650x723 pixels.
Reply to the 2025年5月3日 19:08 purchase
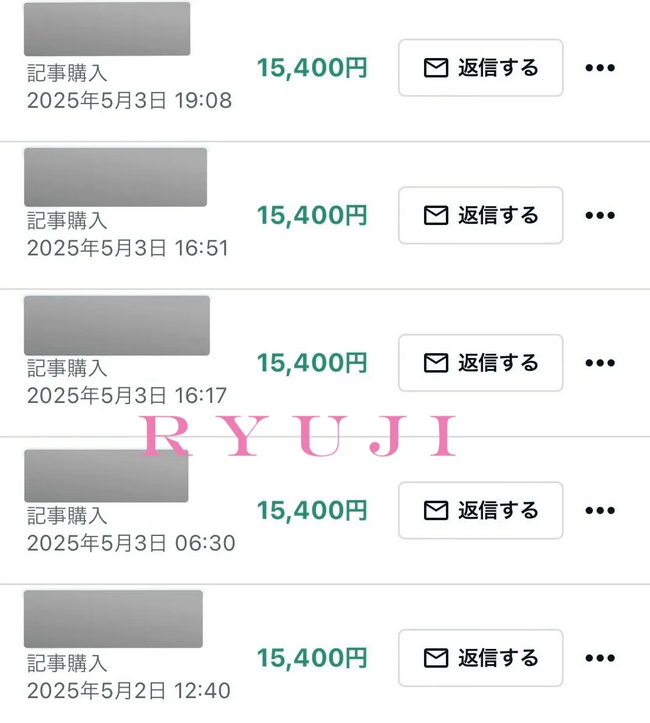pyautogui.click(x=480, y=68)
